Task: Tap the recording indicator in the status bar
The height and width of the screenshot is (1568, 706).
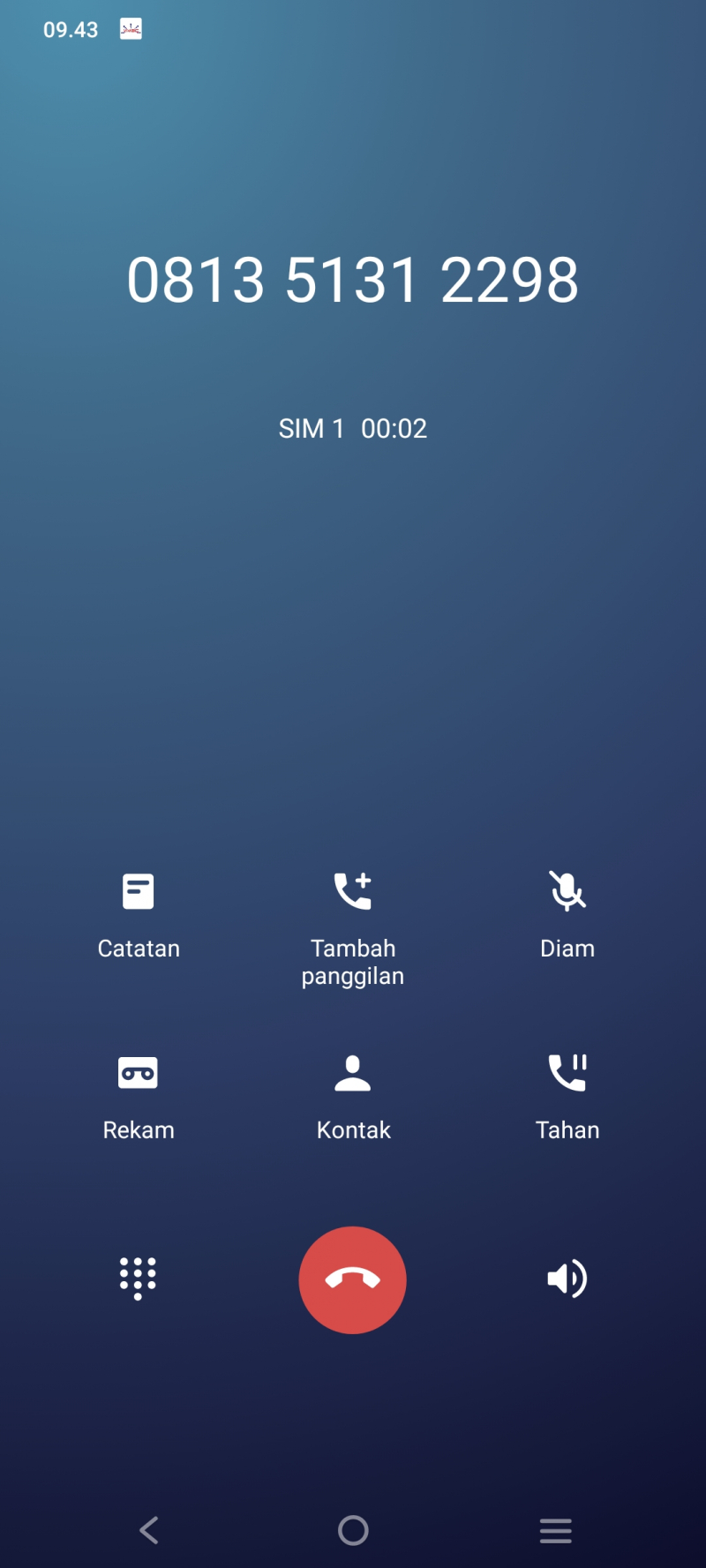Action: coord(130,28)
